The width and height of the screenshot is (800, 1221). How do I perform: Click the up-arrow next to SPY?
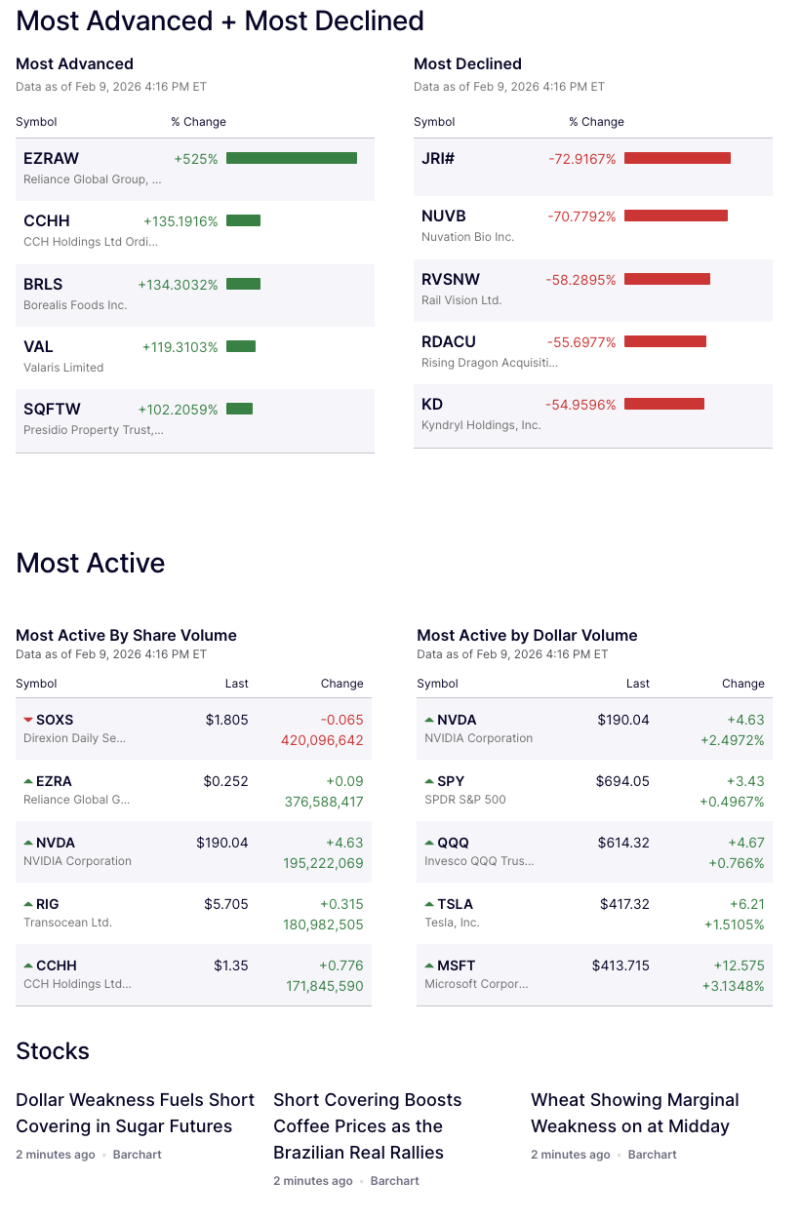point(428,781)
